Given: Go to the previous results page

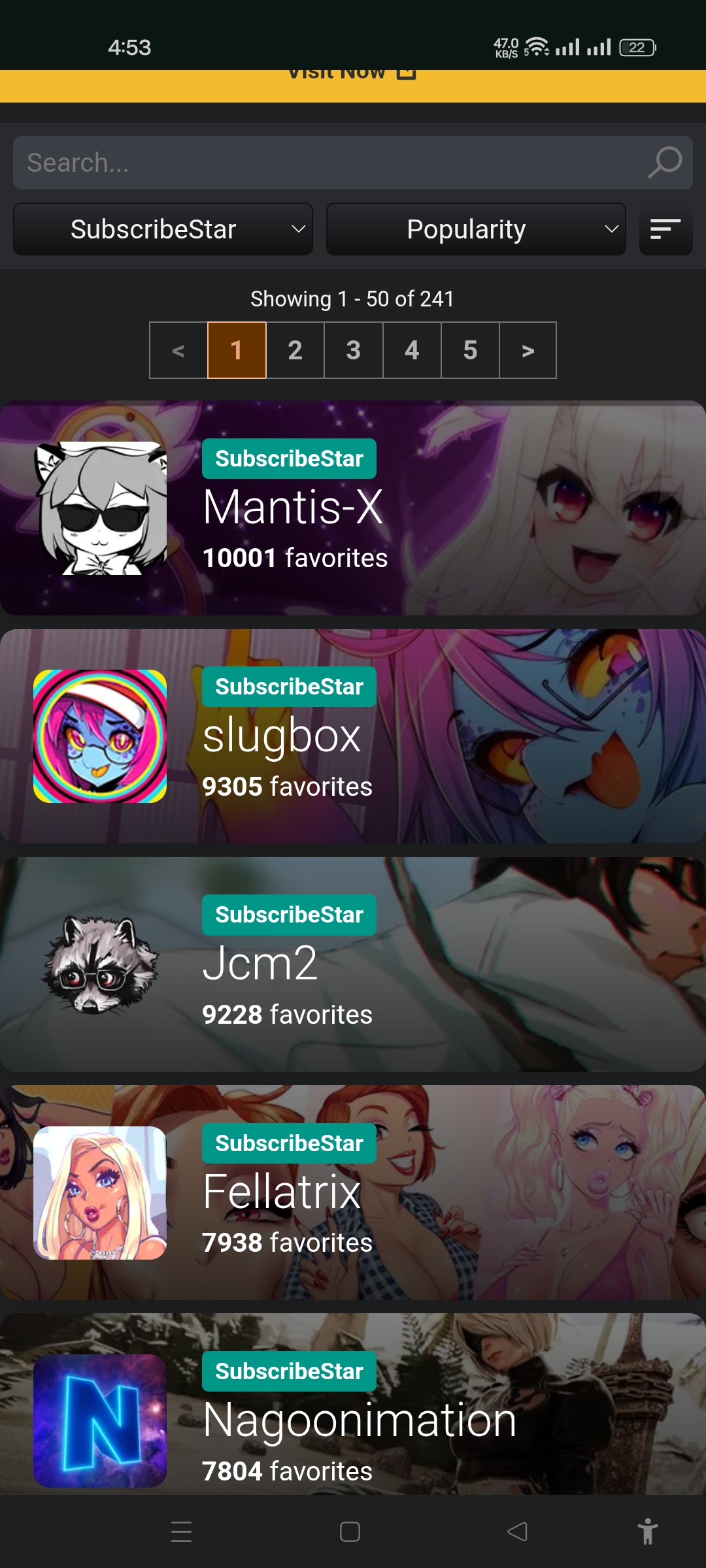Looking at the screenshot, I should 178,350.
